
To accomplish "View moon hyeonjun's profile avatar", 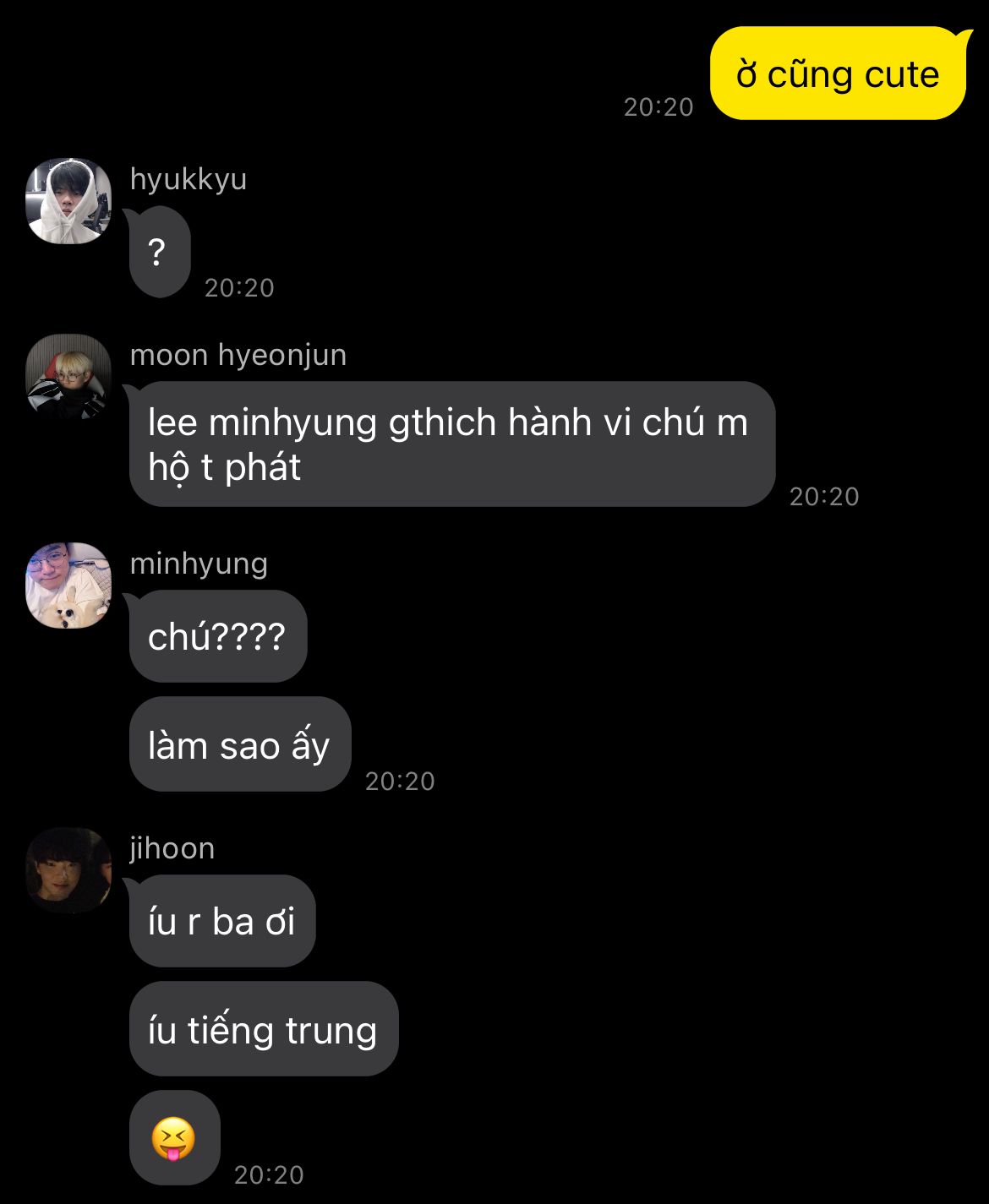I will tap(68, 377).
